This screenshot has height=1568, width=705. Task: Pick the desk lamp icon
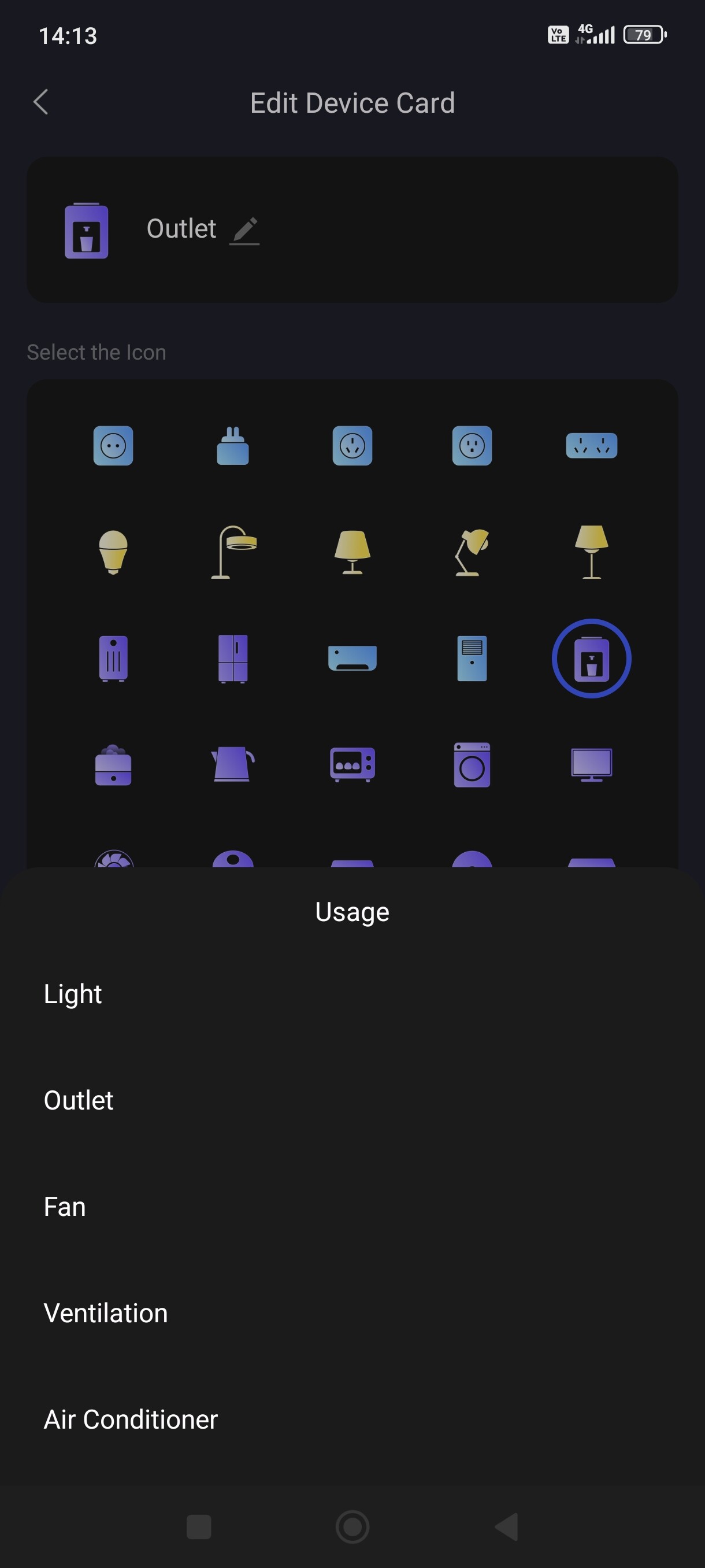click(472, 552)
